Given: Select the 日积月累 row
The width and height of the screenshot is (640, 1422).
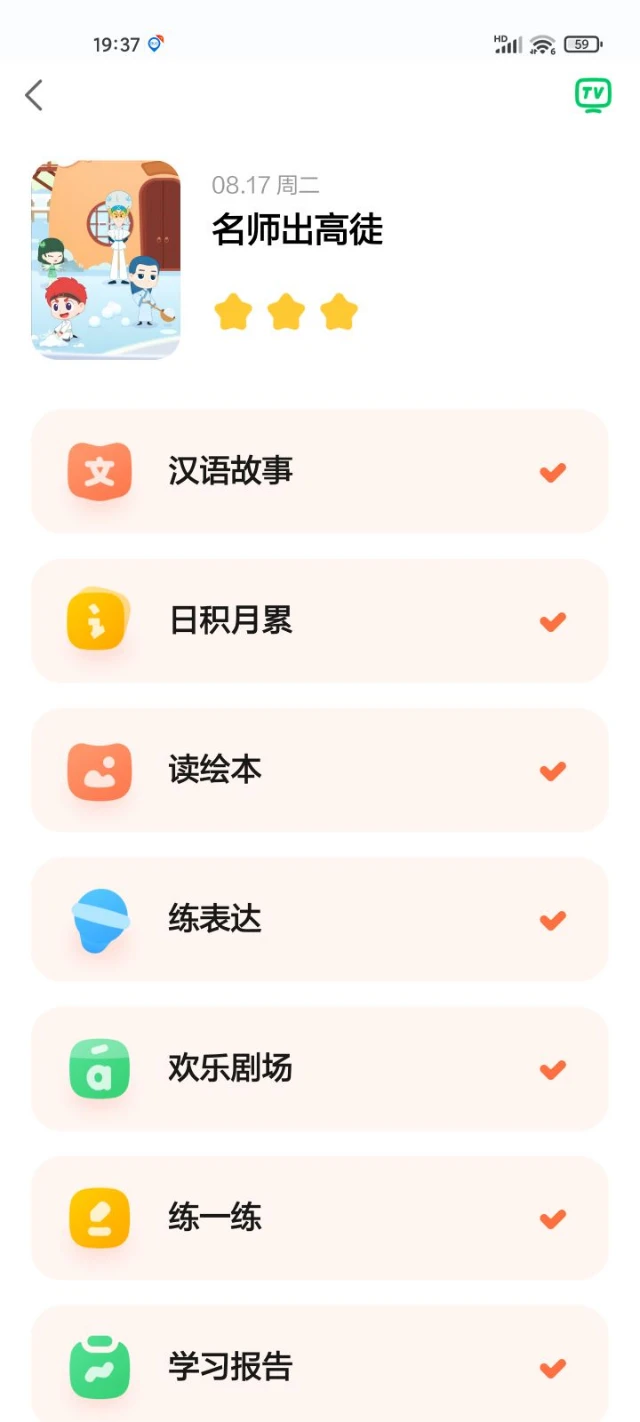Looking at the screenshot, I should click(x=320, y=621).
